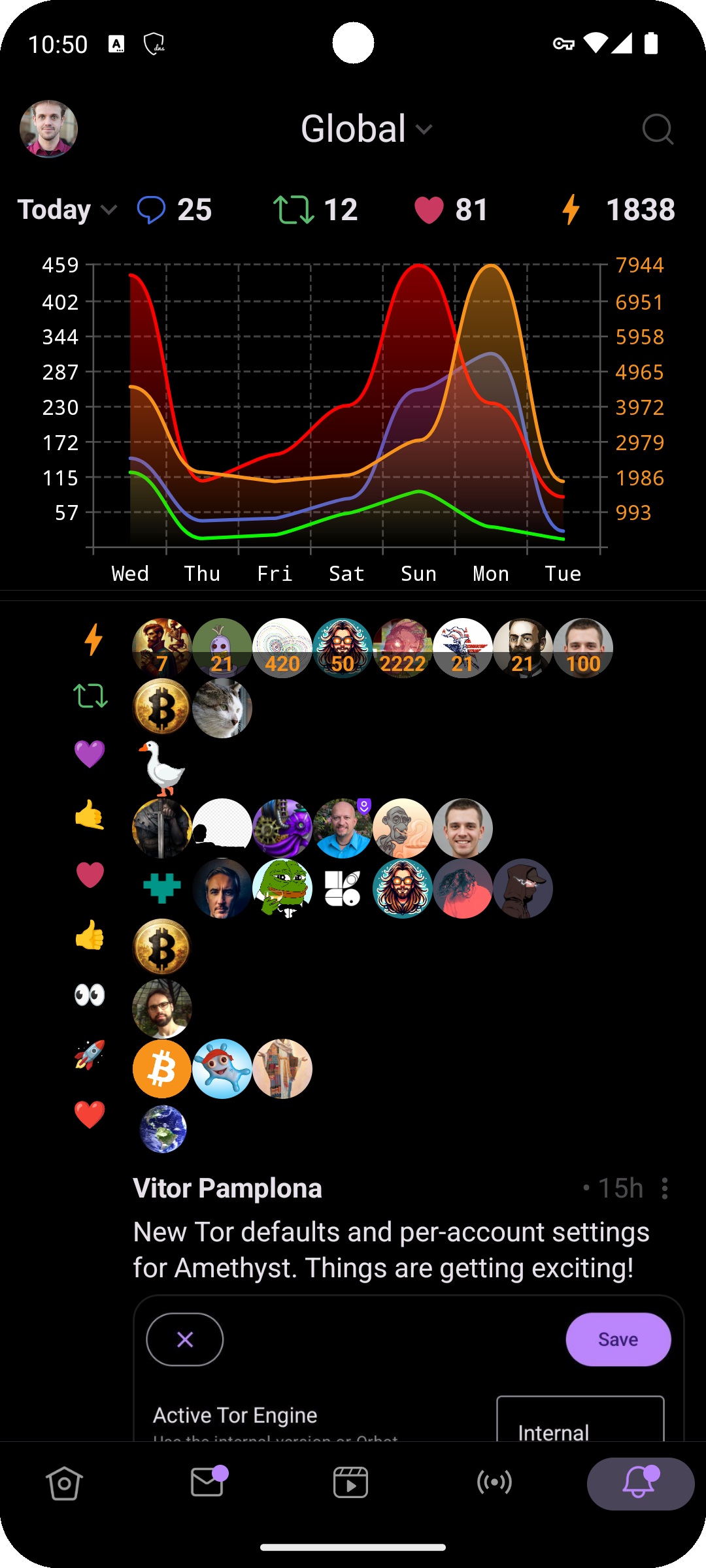
Task: View zapper profile with 100 sats
Action: click(583, 648)
